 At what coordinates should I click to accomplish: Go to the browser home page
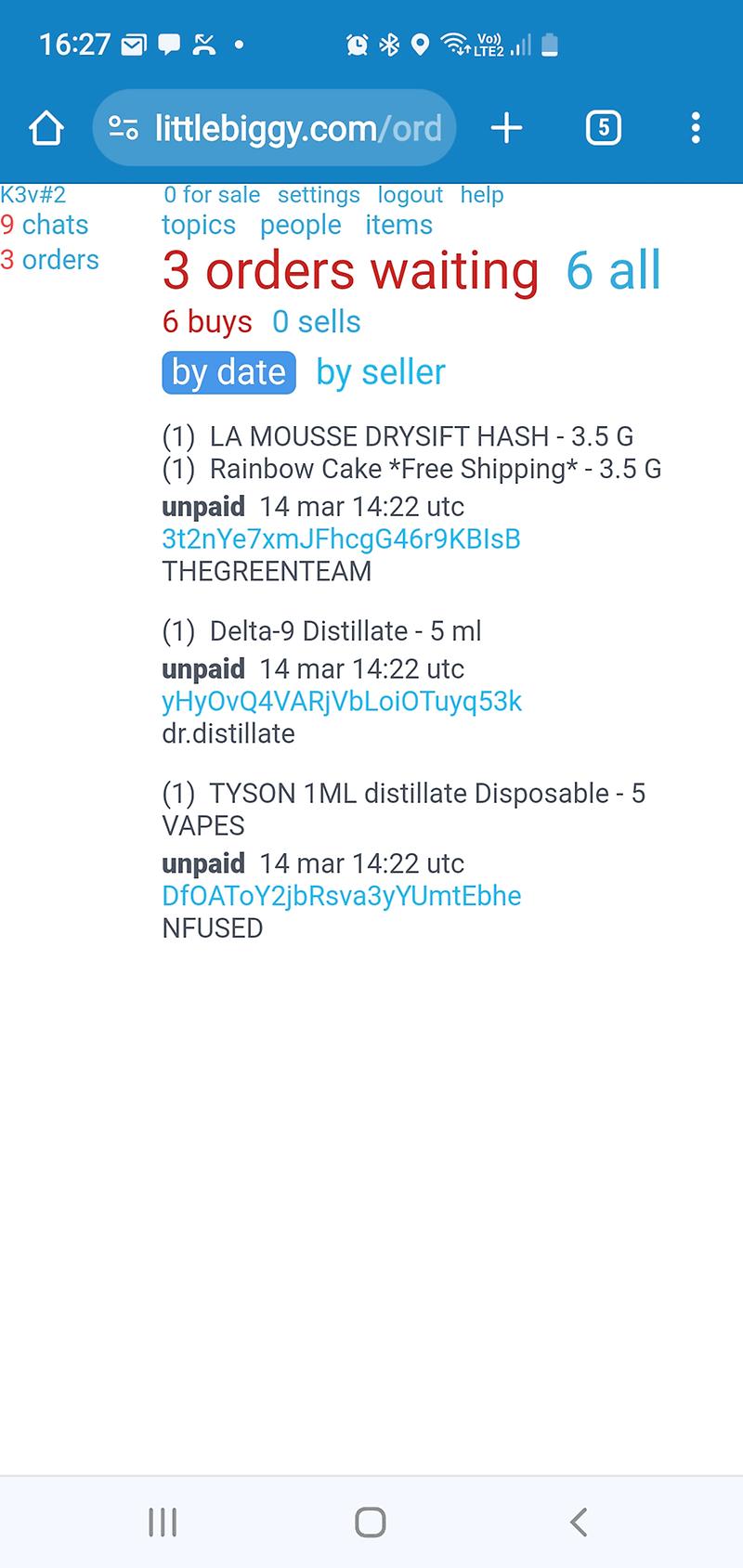(x=46, y=128)
